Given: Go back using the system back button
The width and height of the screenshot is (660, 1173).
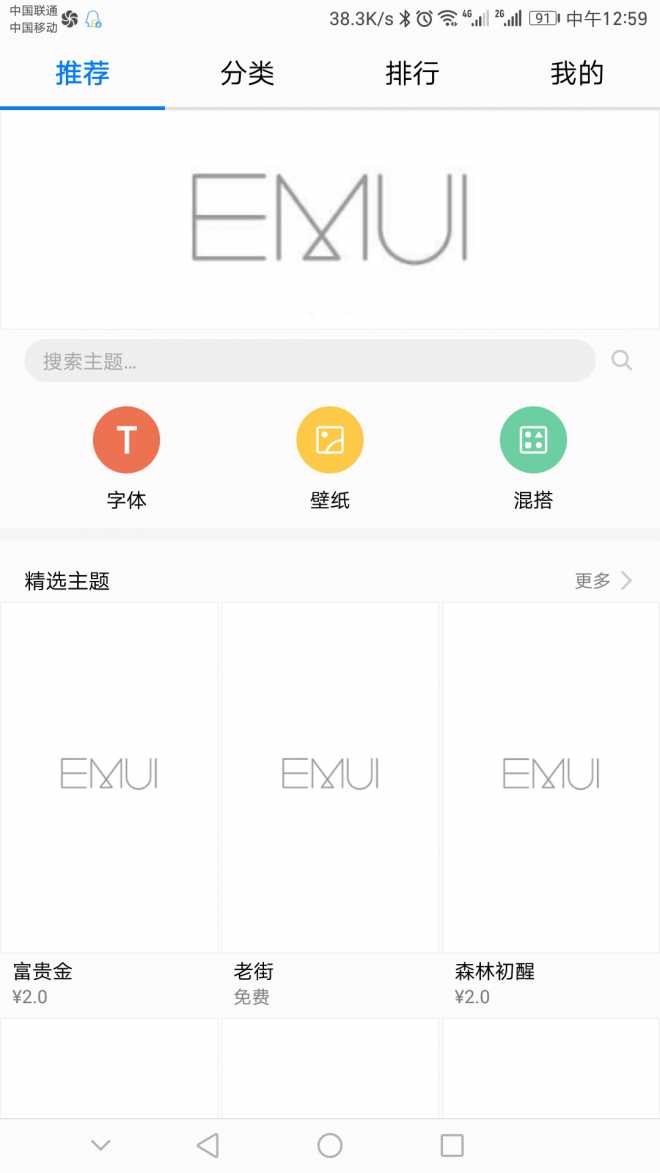Looking at the screenshot, I should pos(208,1145).
